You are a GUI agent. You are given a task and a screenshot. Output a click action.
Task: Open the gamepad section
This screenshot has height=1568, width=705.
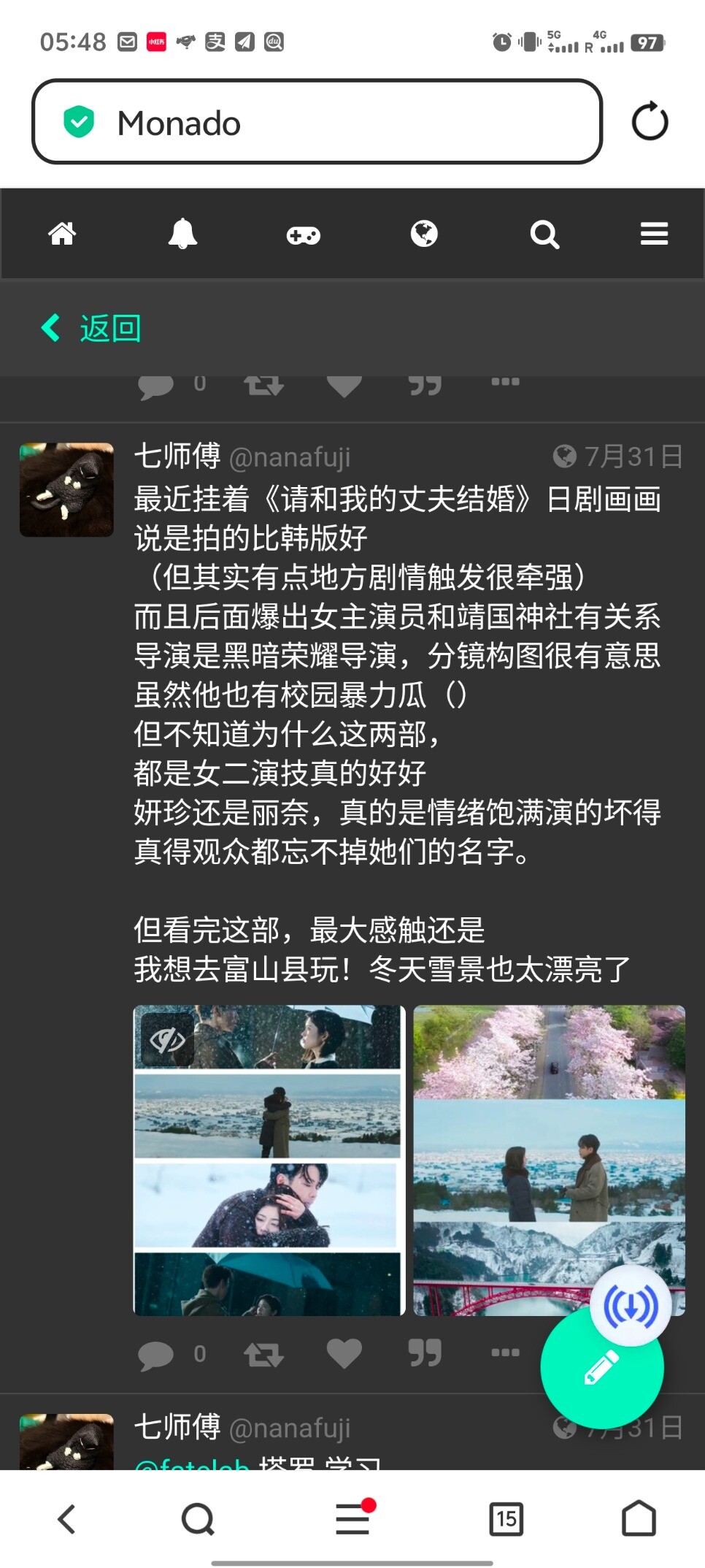tap(303, 235)
